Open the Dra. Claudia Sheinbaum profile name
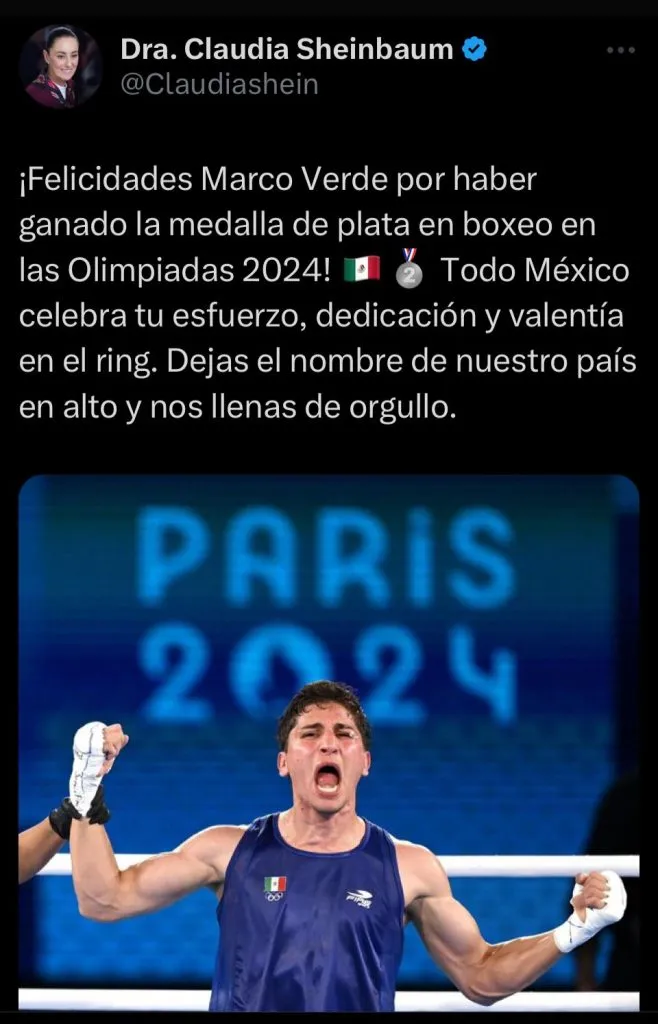The width and height of the screenshot is (658, 1024). pyautogui.click(x=289, y=50)
